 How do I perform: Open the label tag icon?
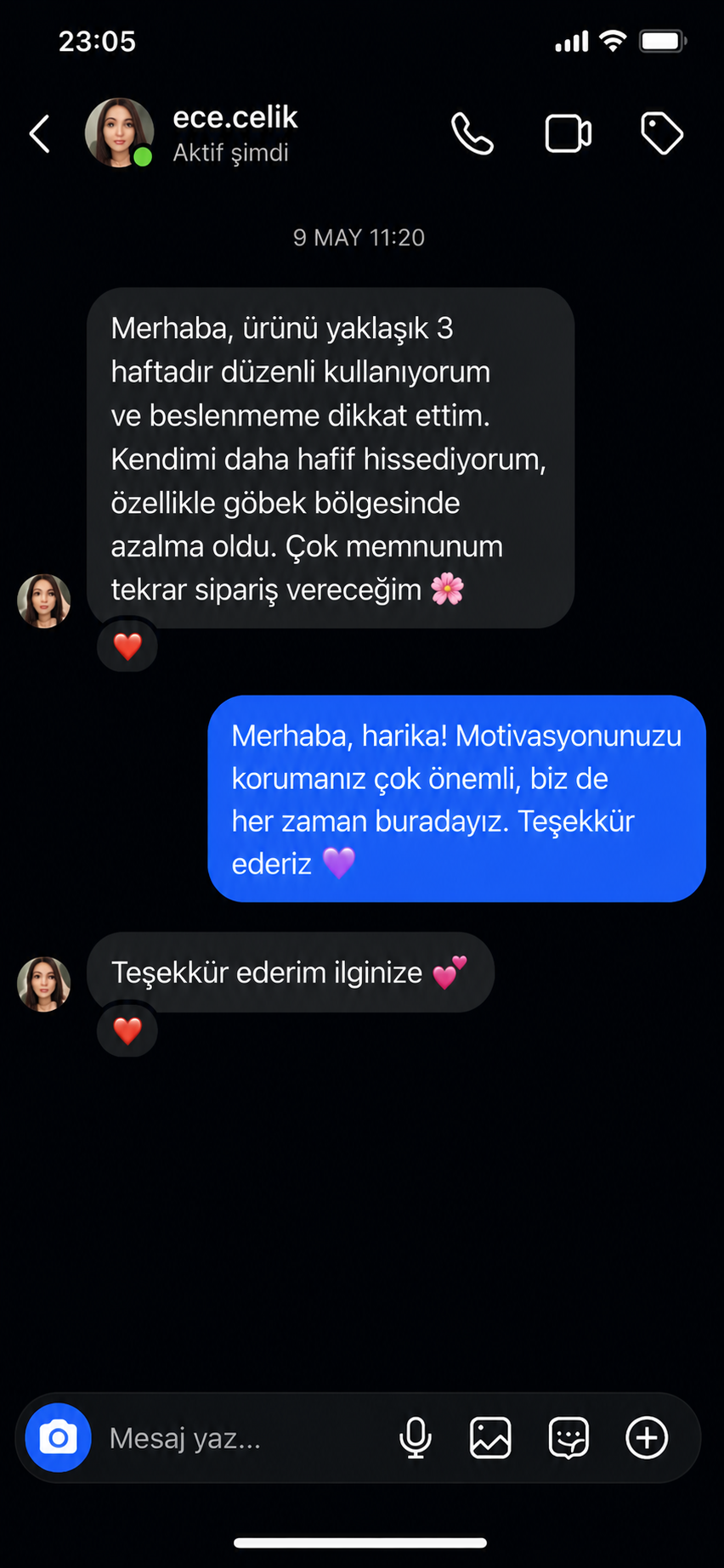(661, 133)
